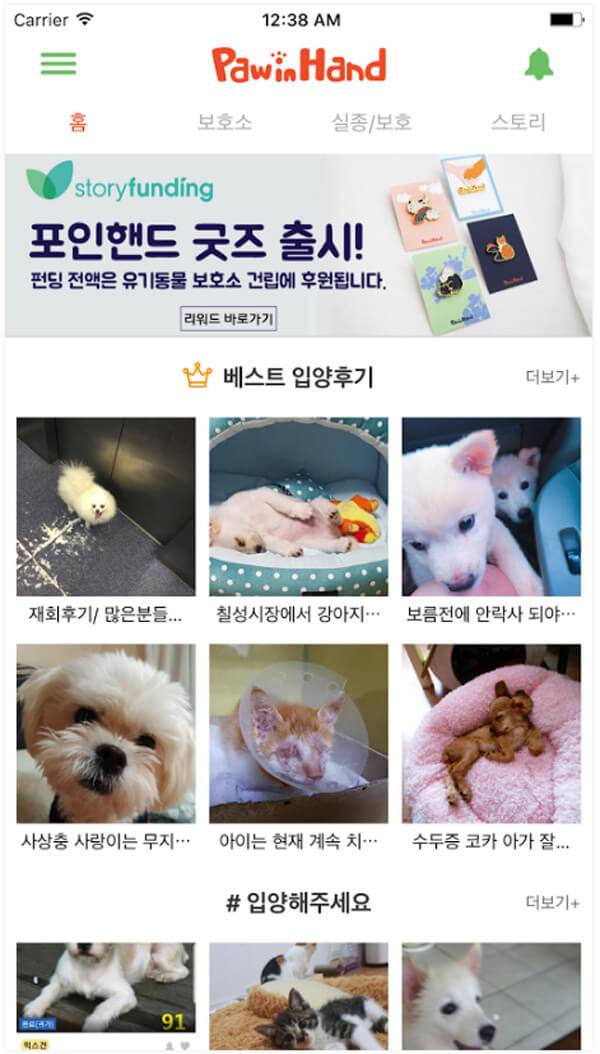The height and width of the screenshot is (1054, 600).
Task: Tap the 리워드 바로가기 button on banner
Action: 228,319
